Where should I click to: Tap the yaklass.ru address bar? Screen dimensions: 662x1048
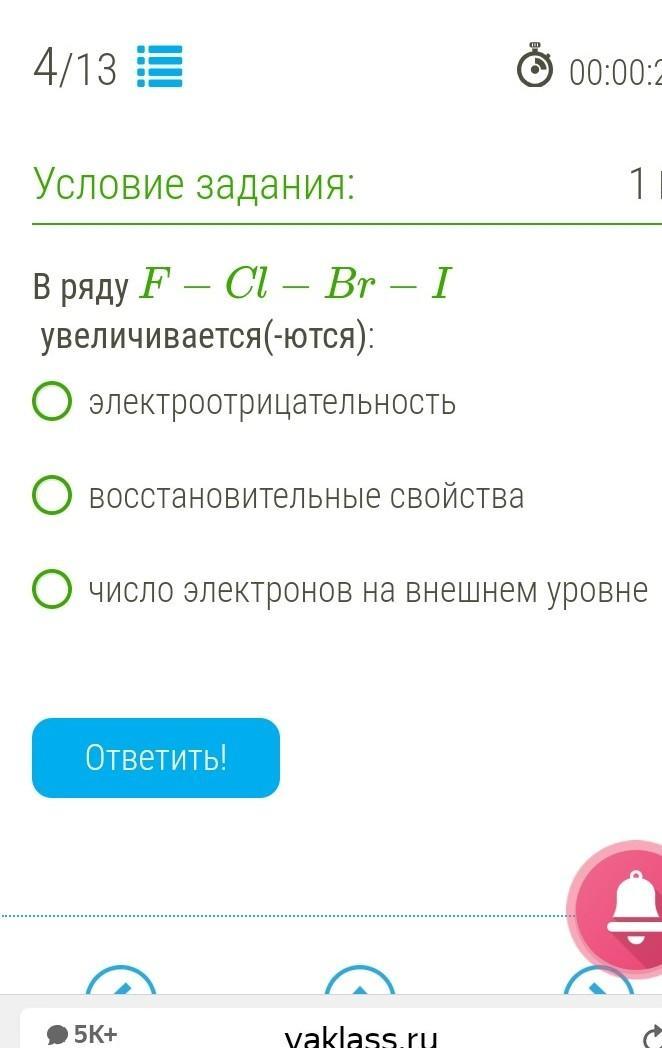click(360, 1035)
